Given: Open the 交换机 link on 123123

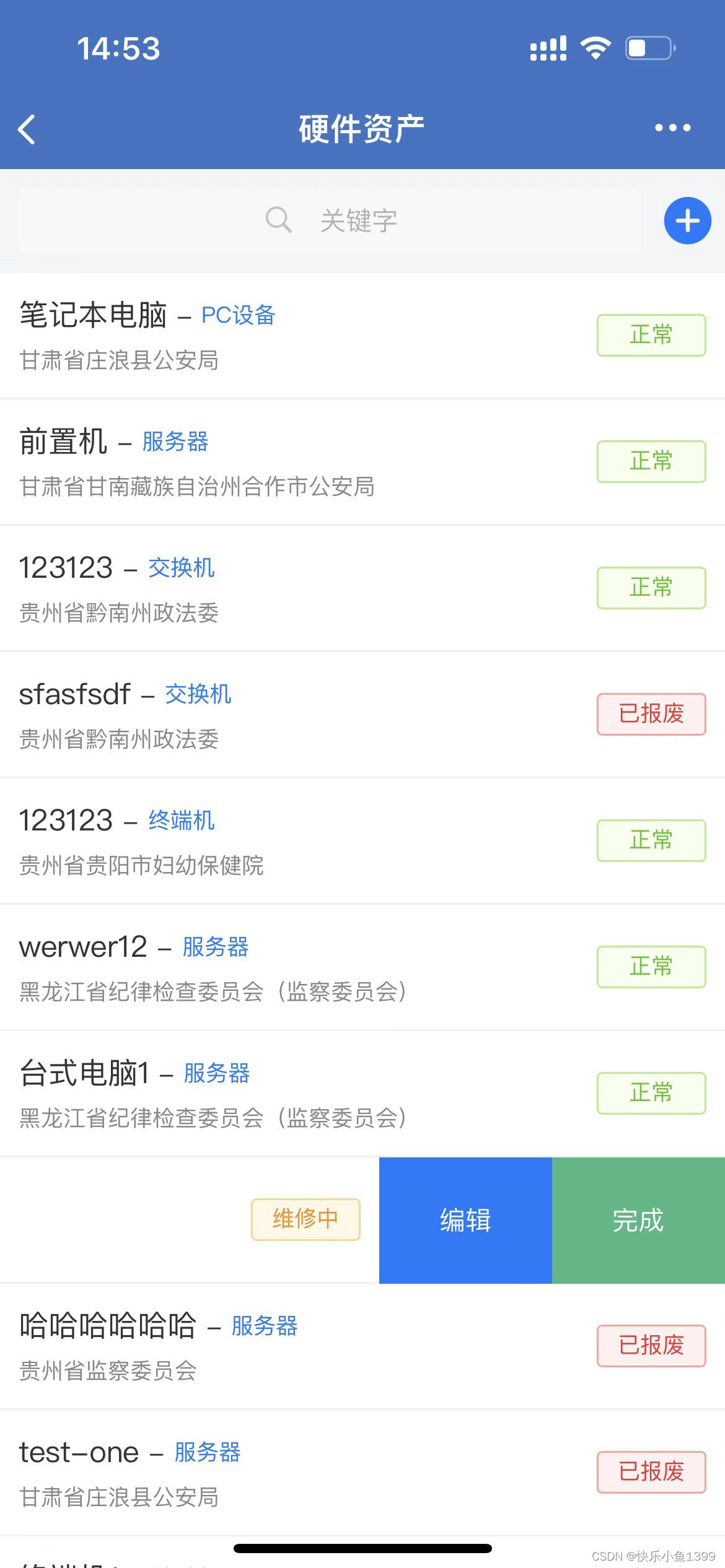Looking at the screenshot, I should 181,568.
